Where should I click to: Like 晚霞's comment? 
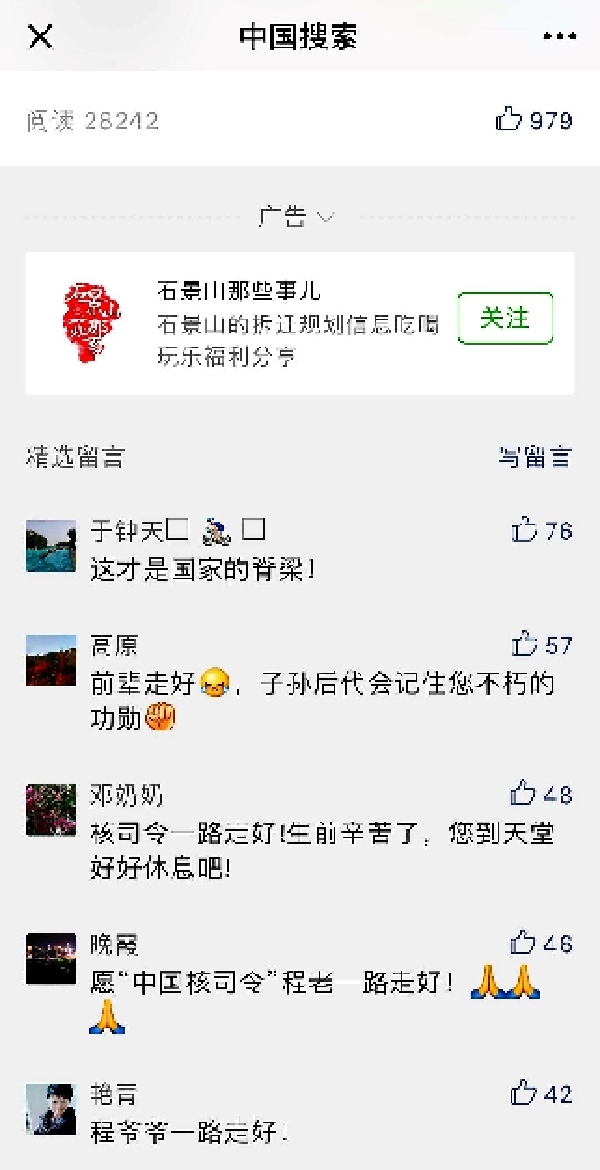tap(524, 942)
